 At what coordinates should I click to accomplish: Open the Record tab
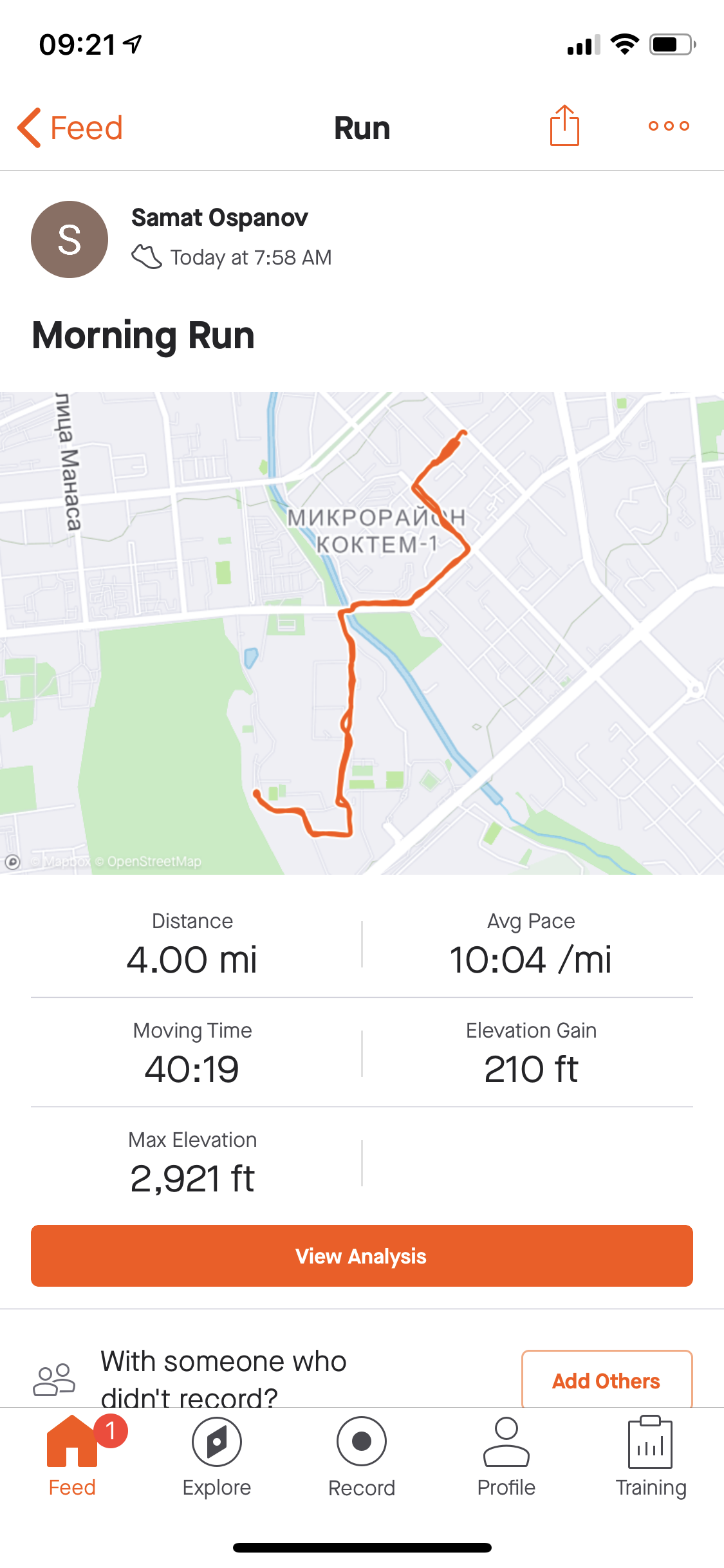(x=362, y=1457)
